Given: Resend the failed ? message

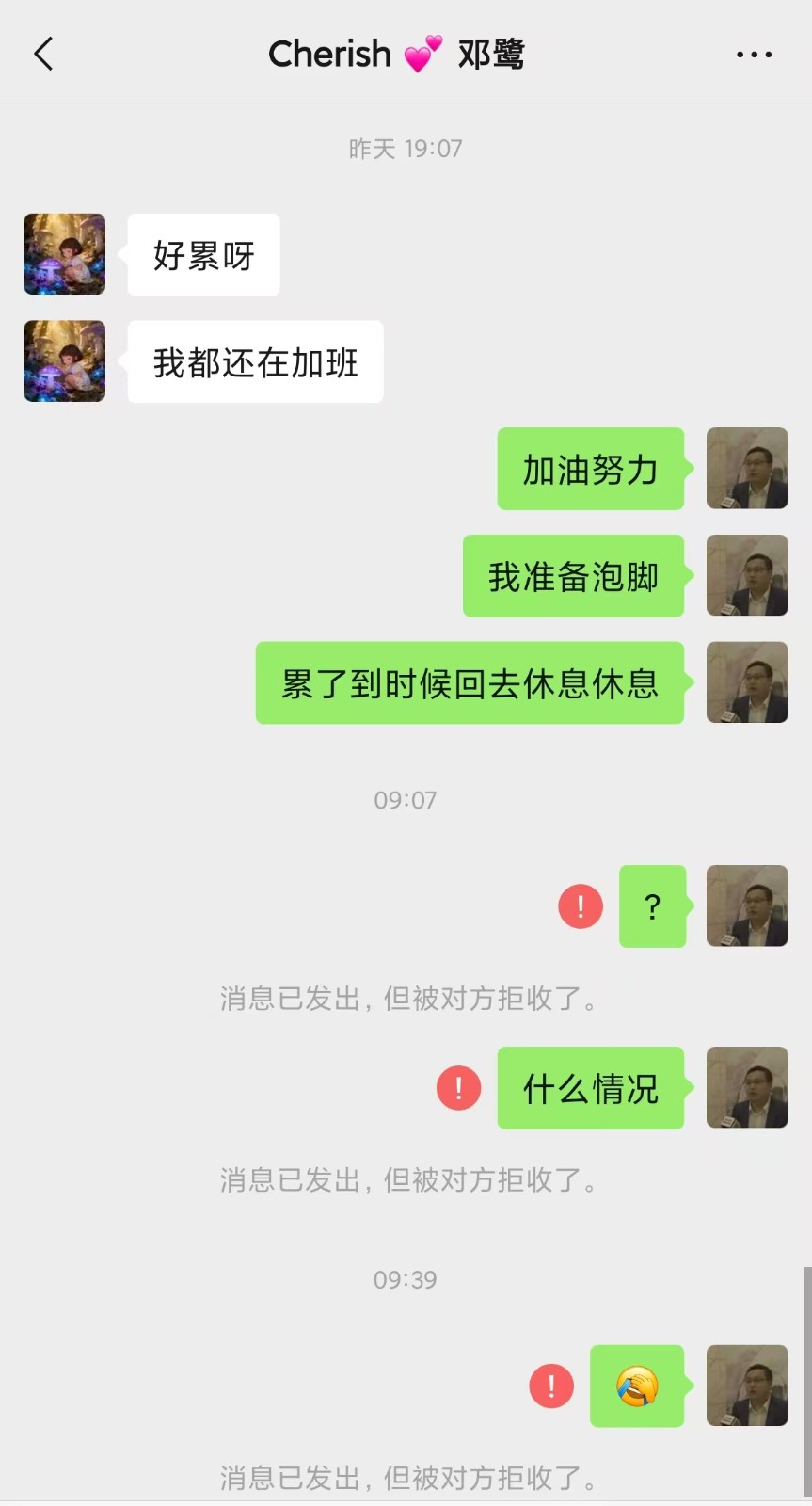Looking at the screenshot, I should pos(581,906).
